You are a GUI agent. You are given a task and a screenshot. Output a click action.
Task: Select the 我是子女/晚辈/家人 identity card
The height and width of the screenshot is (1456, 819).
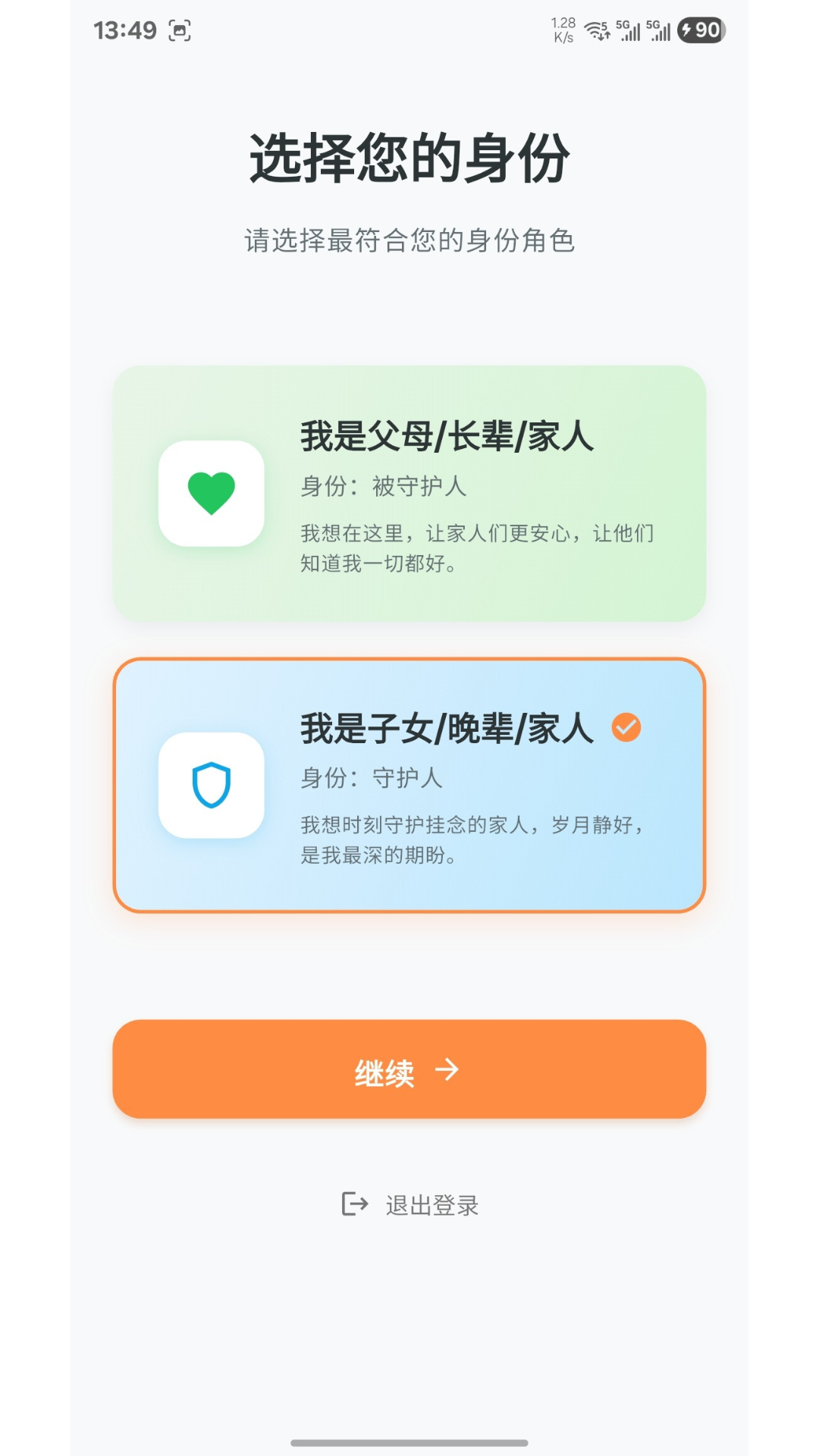409,783
